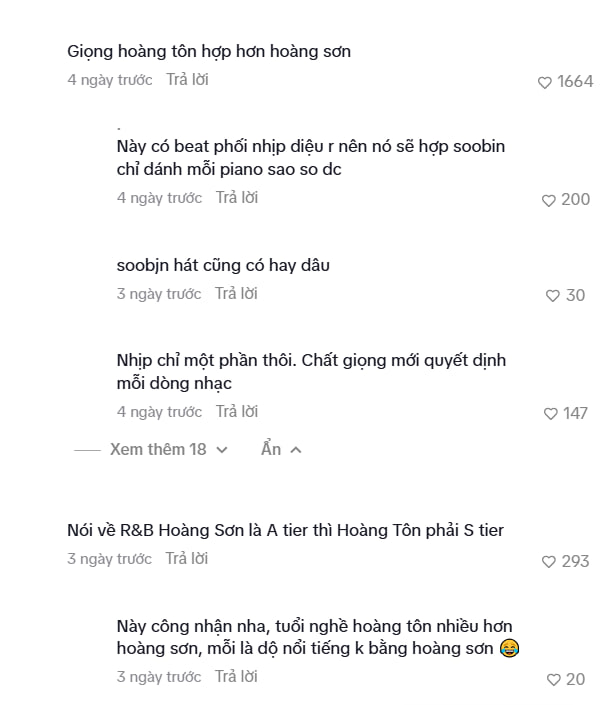607x705 pixels.
Task: Collapse replies with the "Ẩn" button
Action: (x=281, y=450)
